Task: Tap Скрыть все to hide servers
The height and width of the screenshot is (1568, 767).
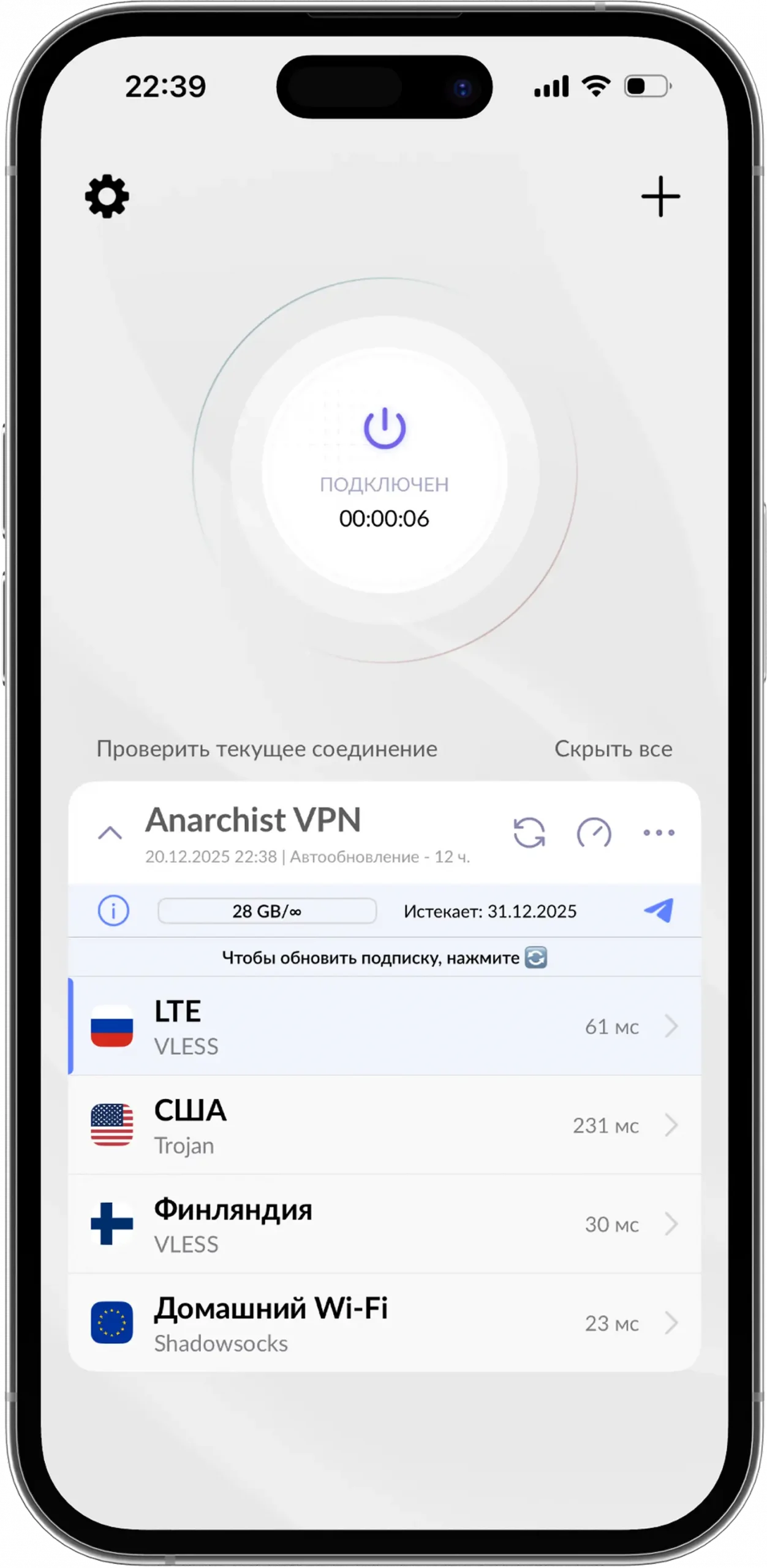Action: 613,749
